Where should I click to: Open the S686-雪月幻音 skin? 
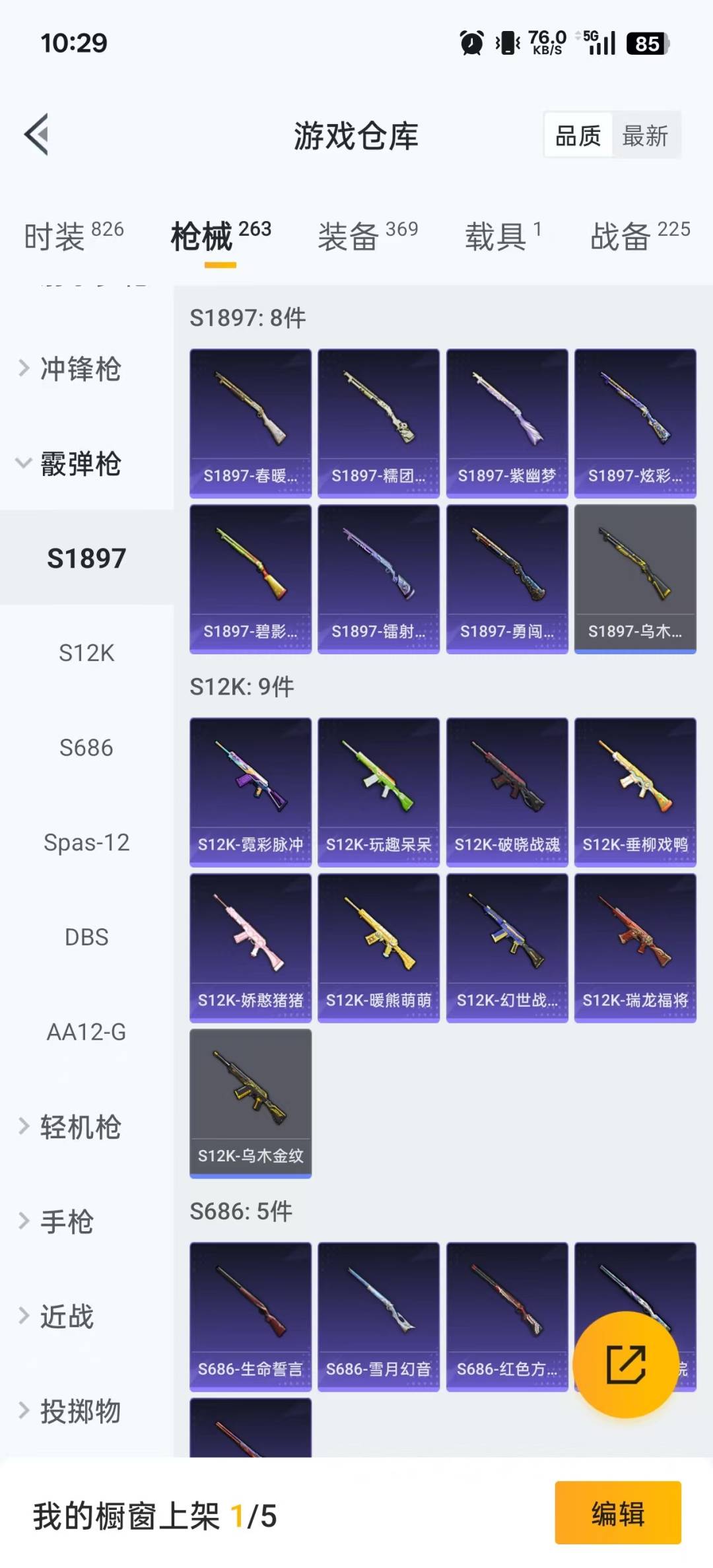tap(378, 1316)
